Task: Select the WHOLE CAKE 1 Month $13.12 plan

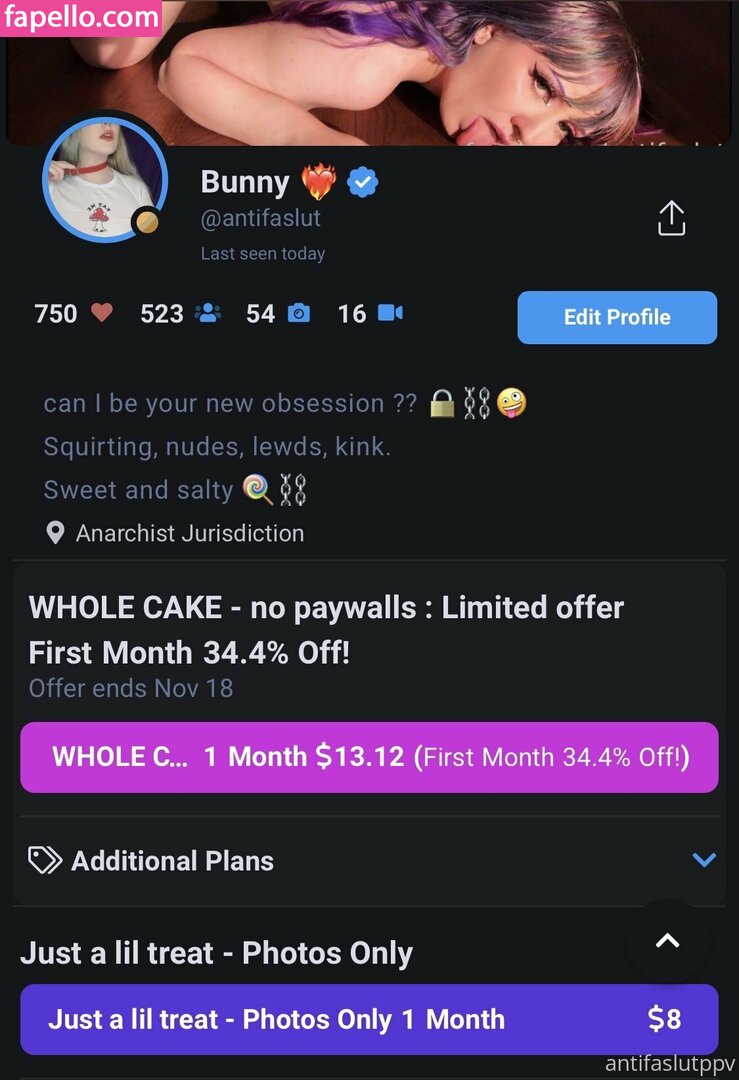Action: coord(369,757)
